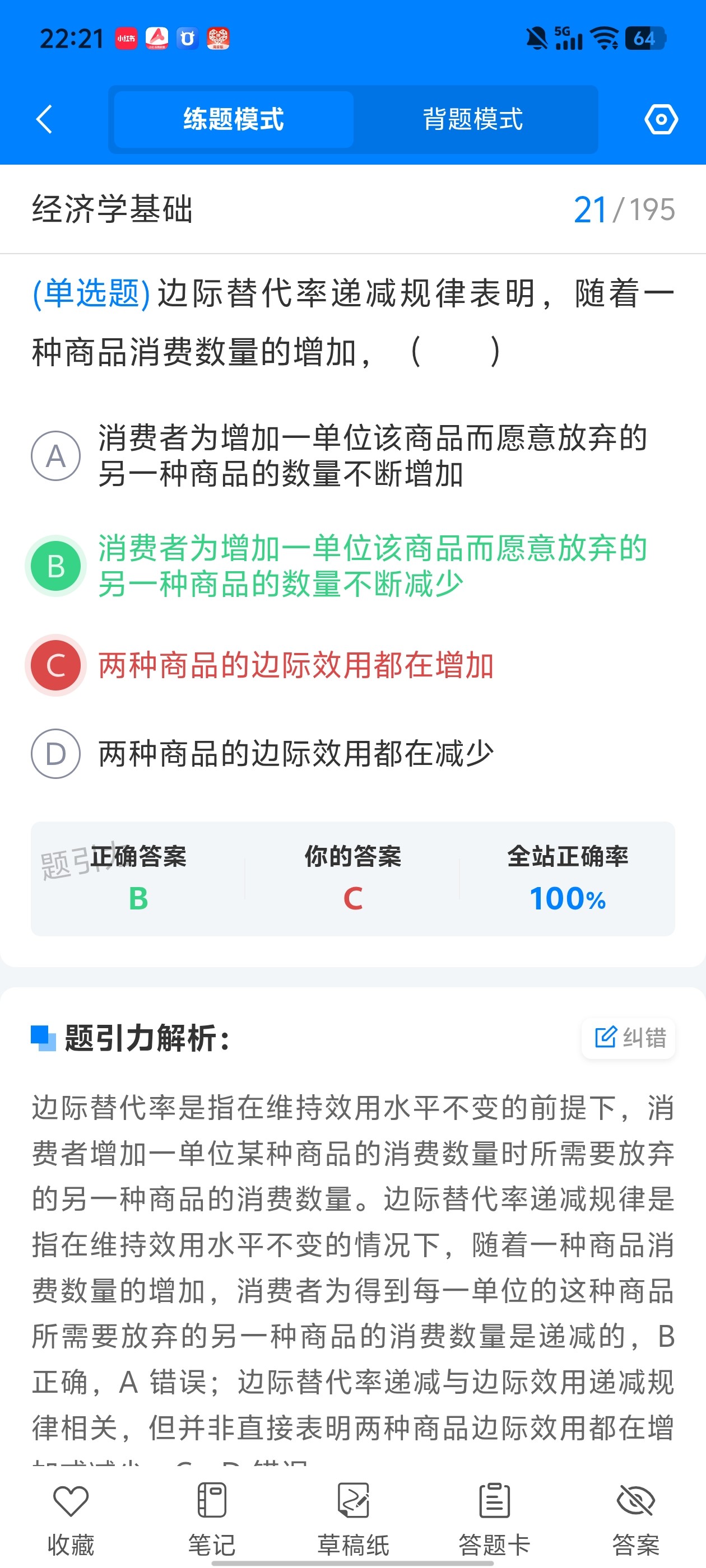Image resolution: width=706 pixels, height=1568 pixels.
Task: Open the 草稿纸 scratch paper
Action: [354, 1519]
